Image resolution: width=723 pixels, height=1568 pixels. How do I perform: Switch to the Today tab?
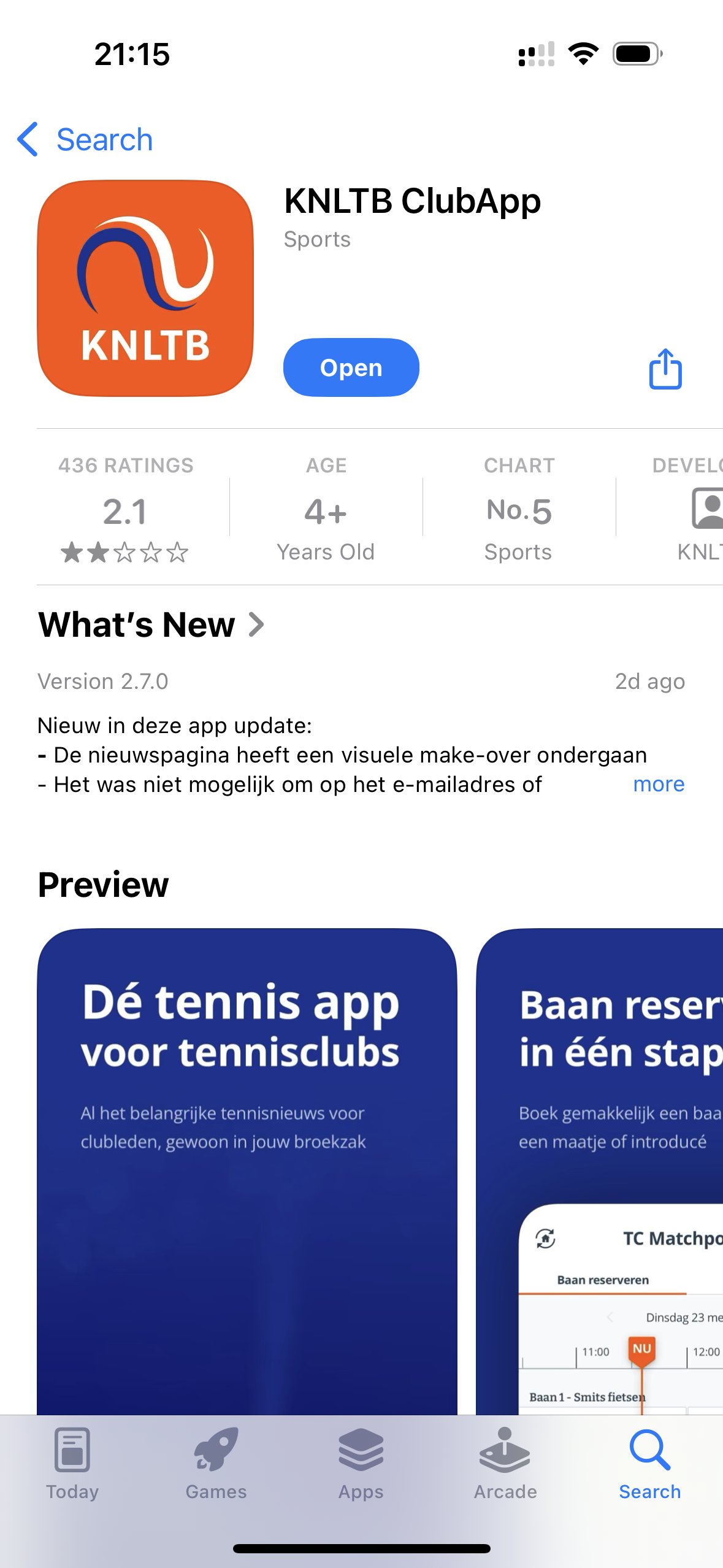(72, 1464)
